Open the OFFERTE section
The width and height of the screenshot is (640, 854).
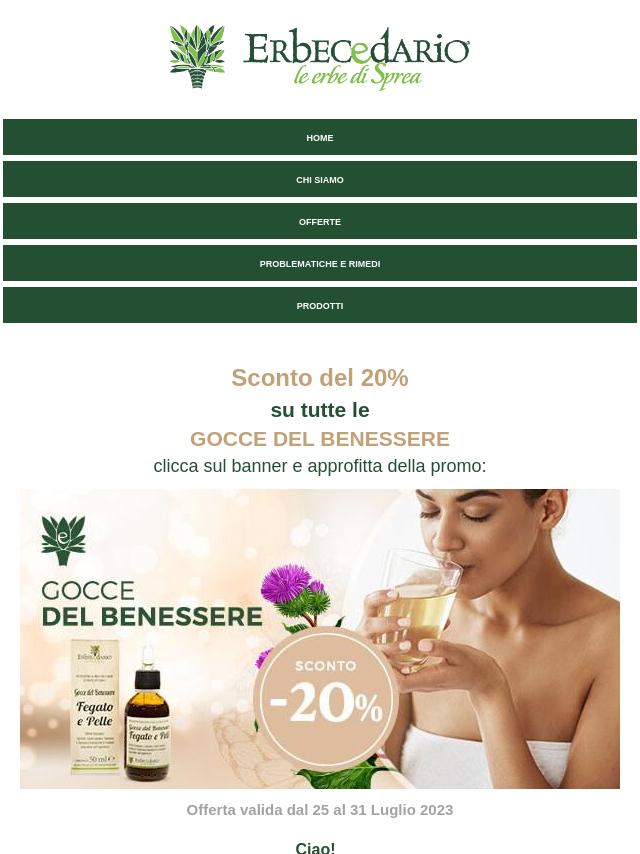point(320,222)
